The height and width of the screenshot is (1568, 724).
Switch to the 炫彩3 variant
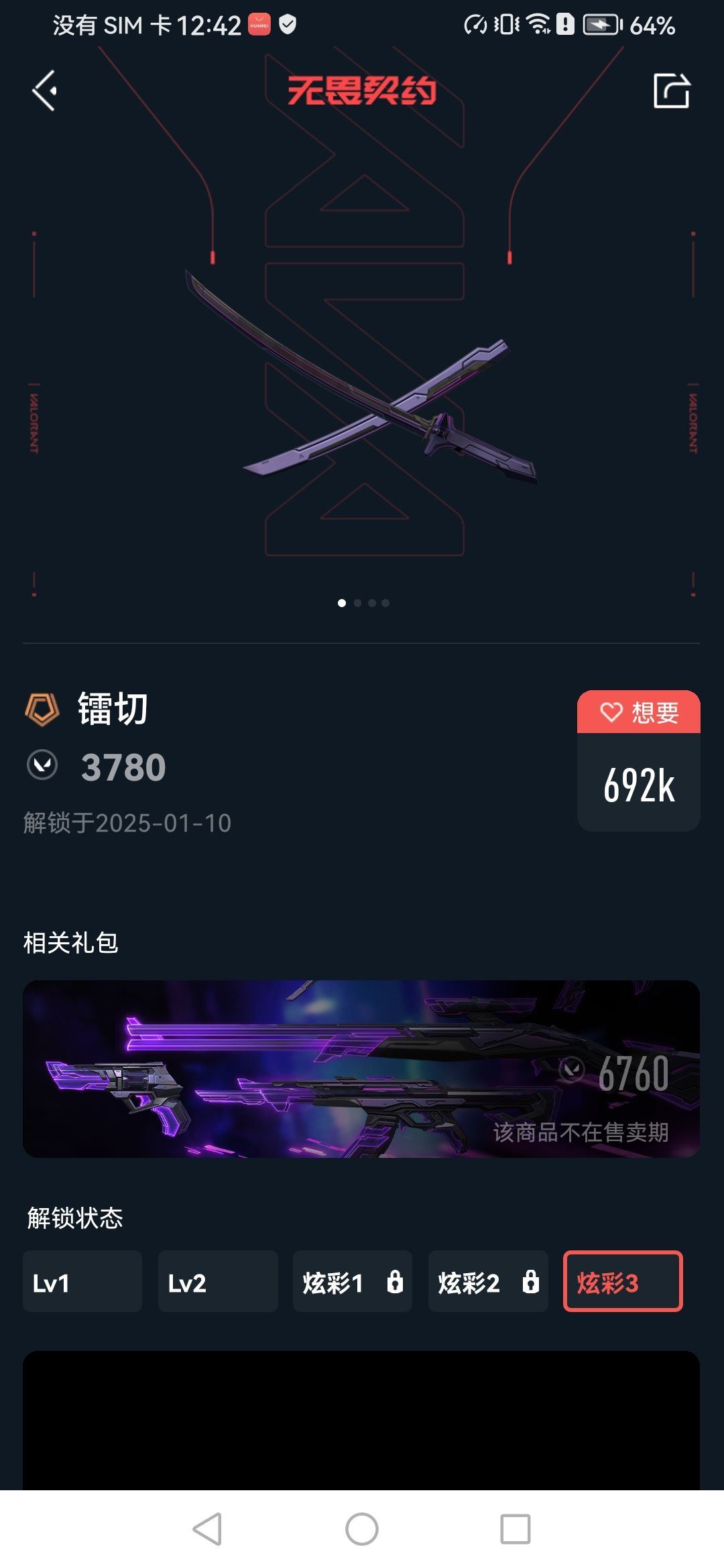(x=623, y=1281)
